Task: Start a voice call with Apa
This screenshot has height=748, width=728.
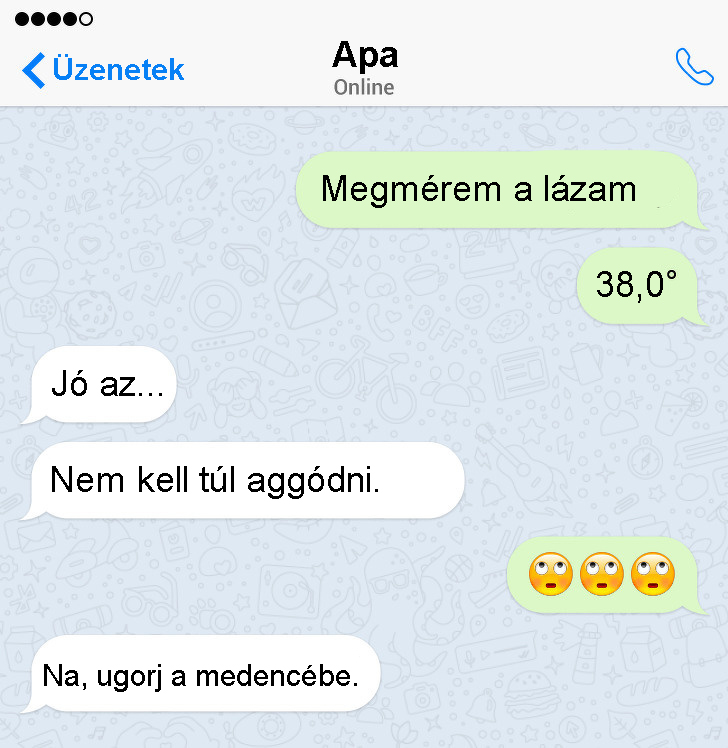Action: (x=694, y=67)
